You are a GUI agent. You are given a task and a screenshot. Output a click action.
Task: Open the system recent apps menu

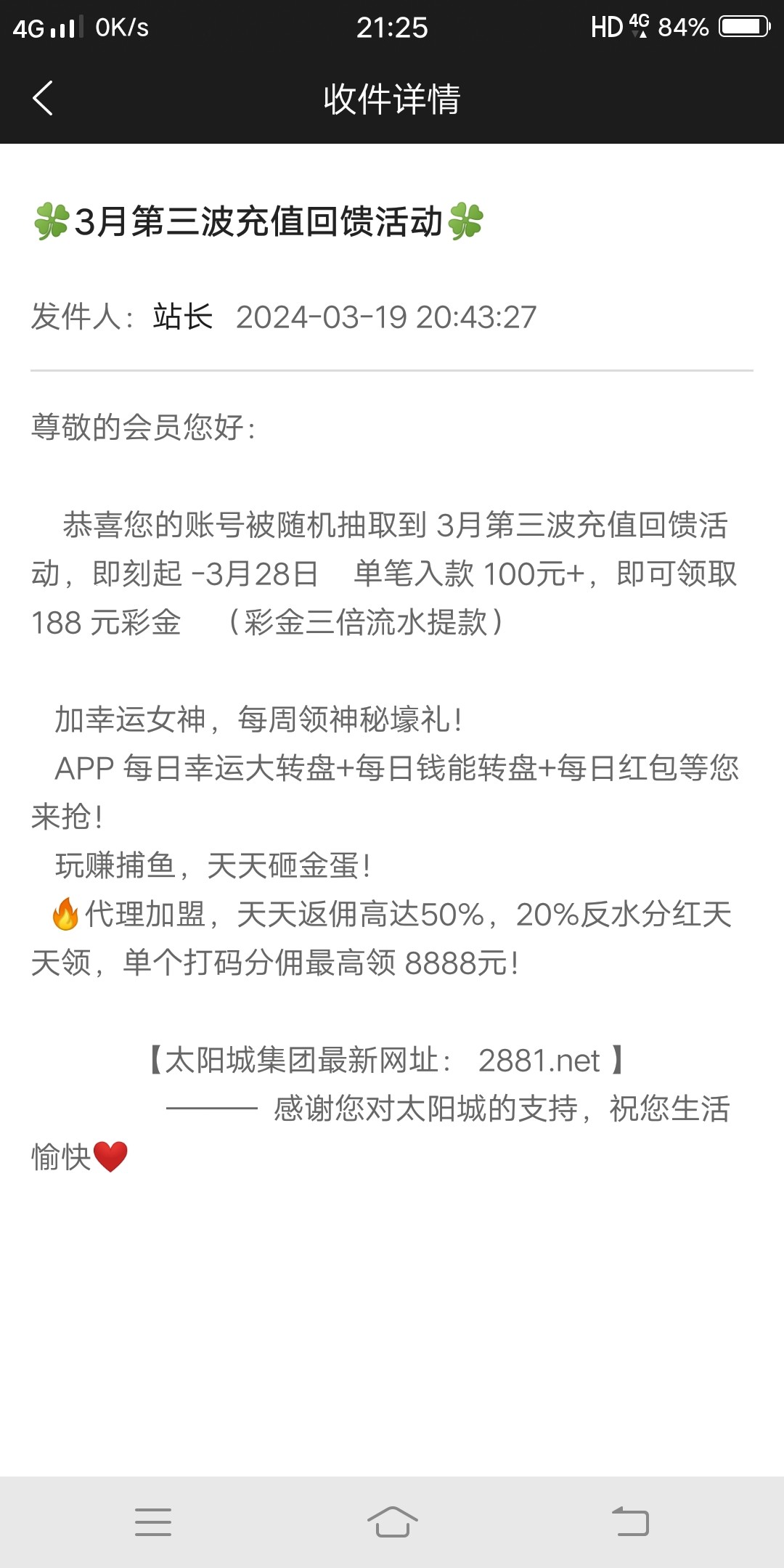coord(153,1522)
